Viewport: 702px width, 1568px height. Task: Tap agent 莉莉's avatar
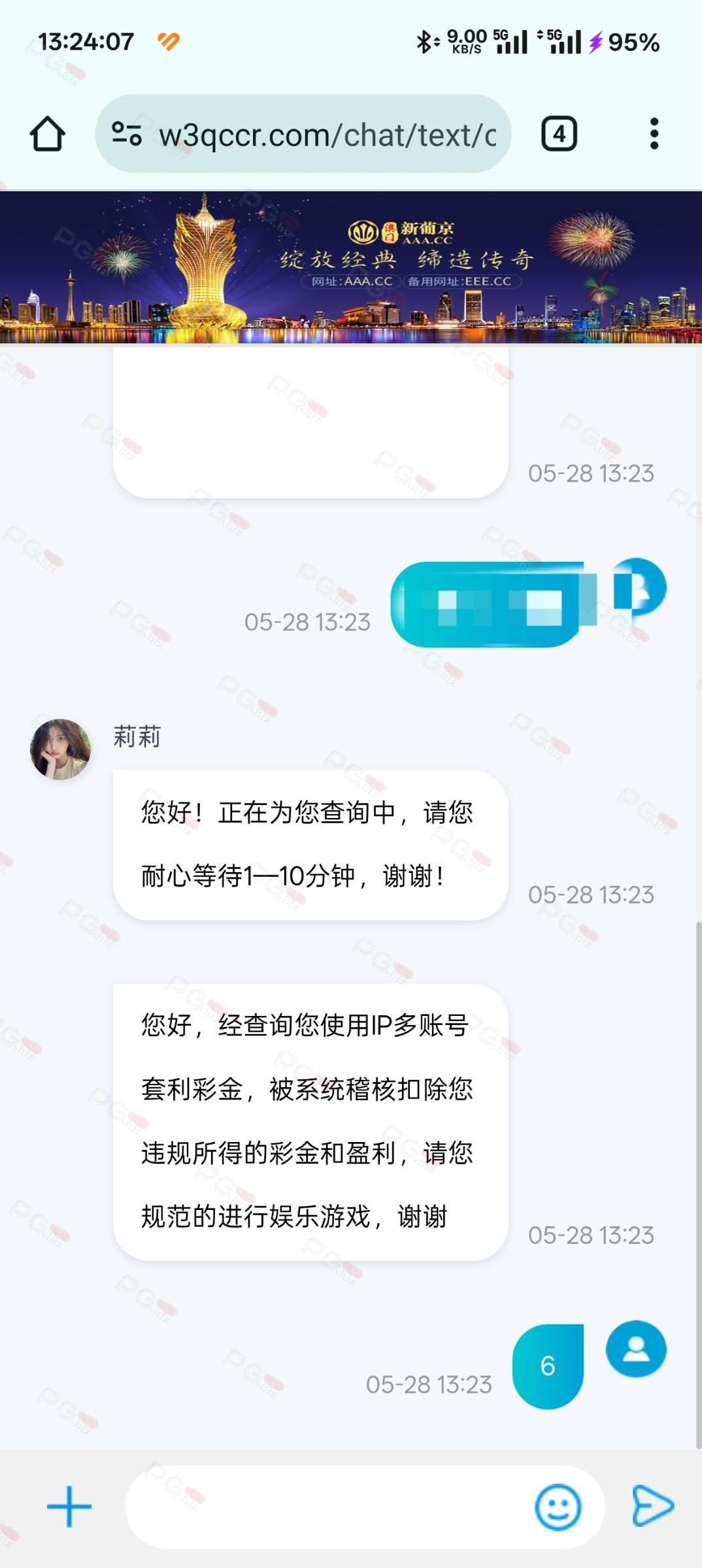pyautogui.click(x=61, y=749)
